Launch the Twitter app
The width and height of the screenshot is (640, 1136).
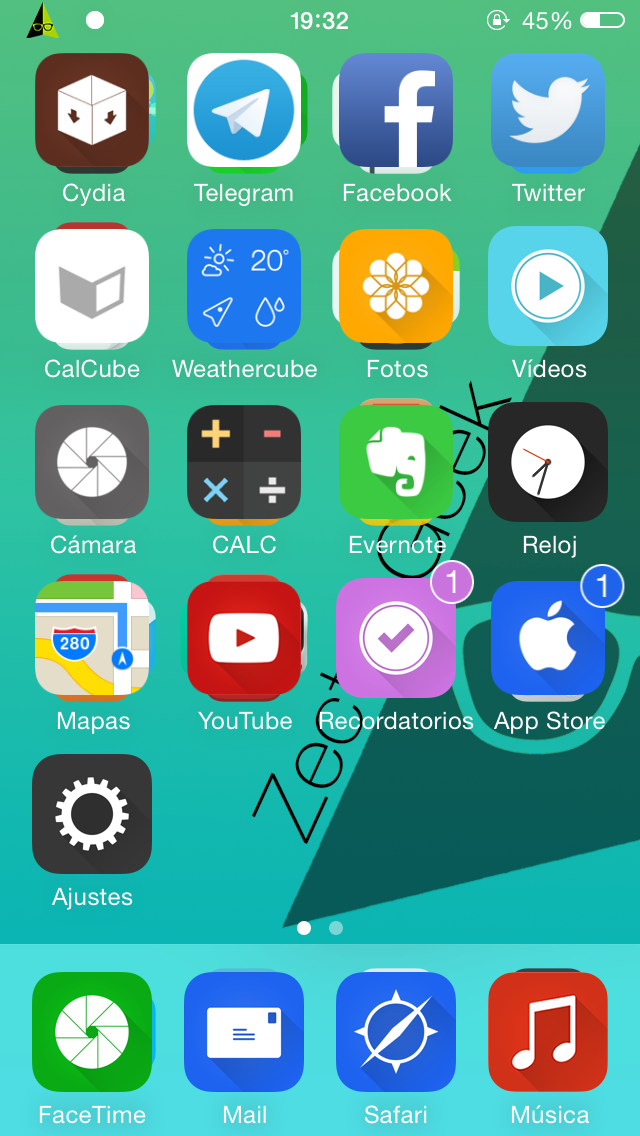click(548, 110)
